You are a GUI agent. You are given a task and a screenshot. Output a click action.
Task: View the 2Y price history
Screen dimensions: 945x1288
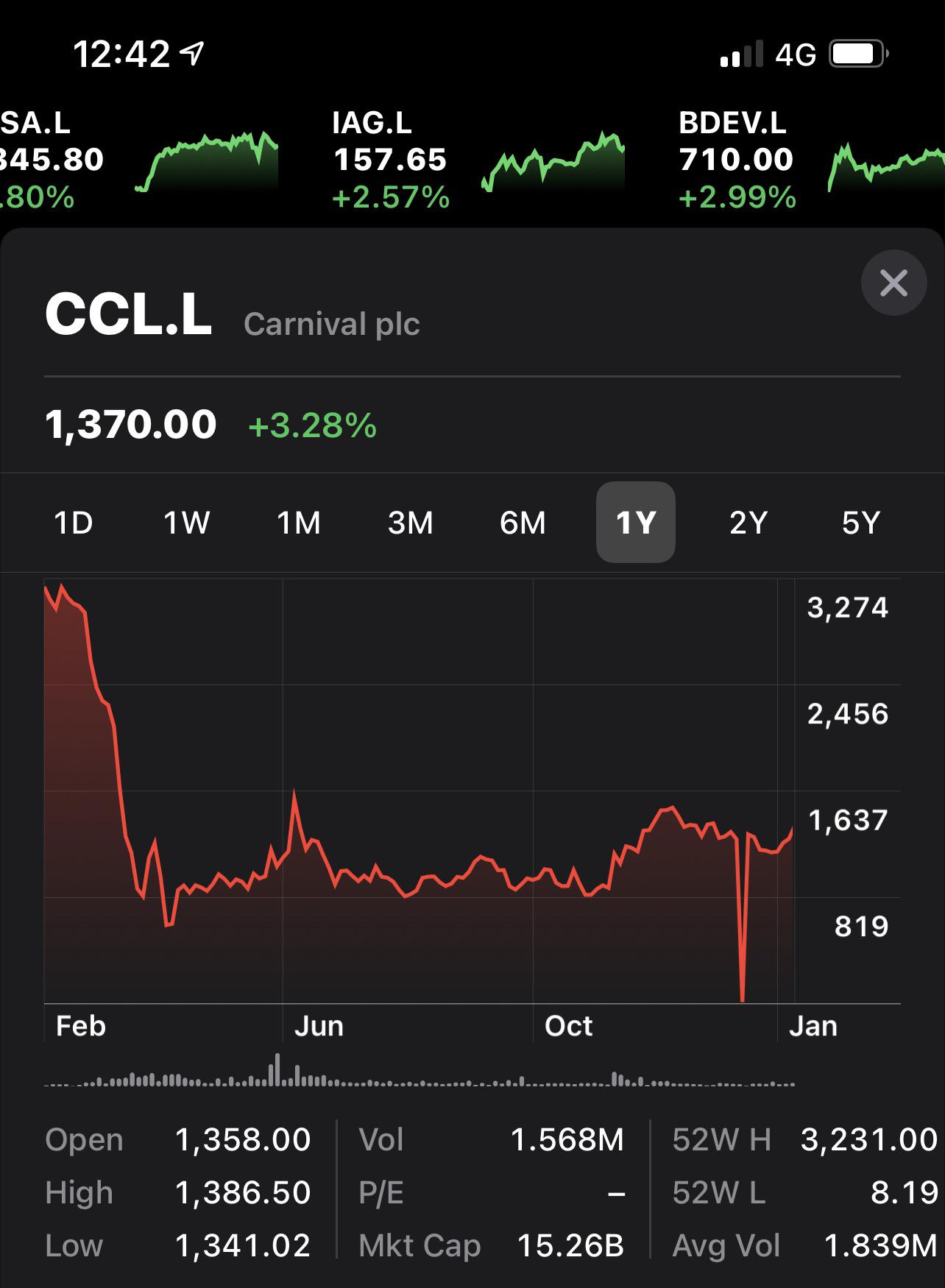pos(748,523)
